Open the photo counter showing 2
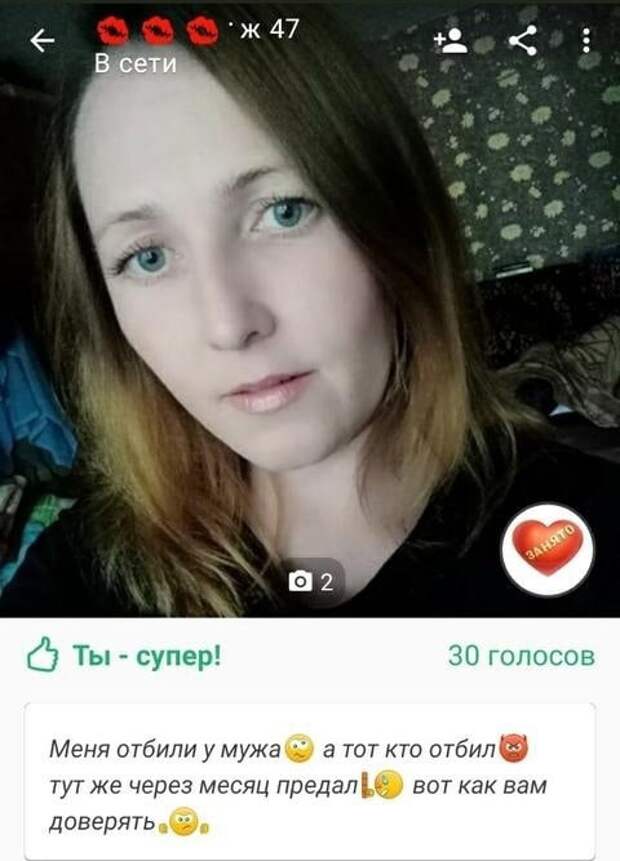This screenshot has width=620, height=861. coord(311,581)
